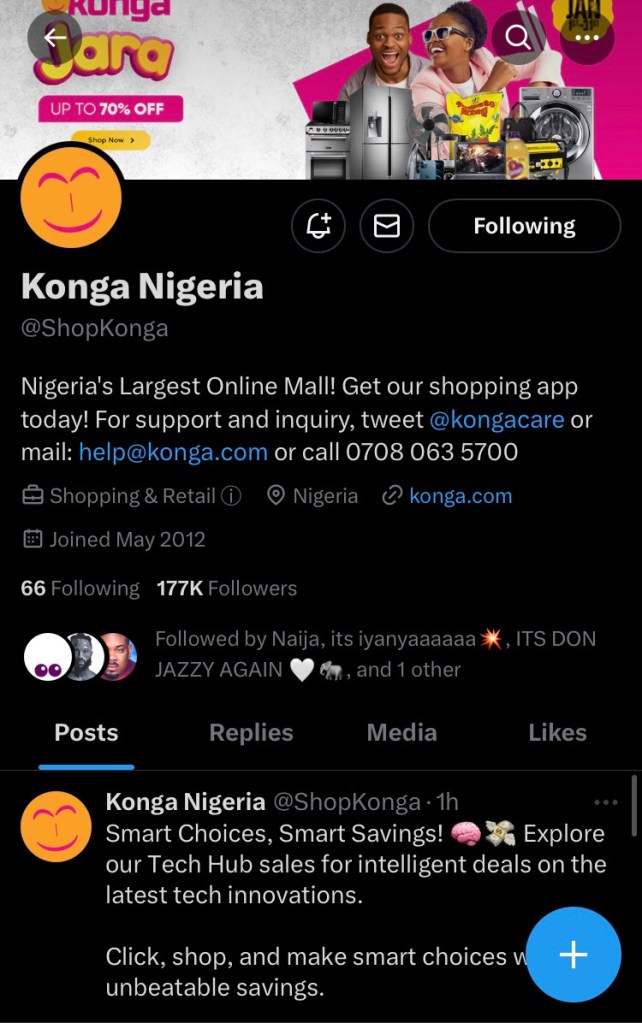
Task: Go back using the arrow icon
Action: pos(55,38)
